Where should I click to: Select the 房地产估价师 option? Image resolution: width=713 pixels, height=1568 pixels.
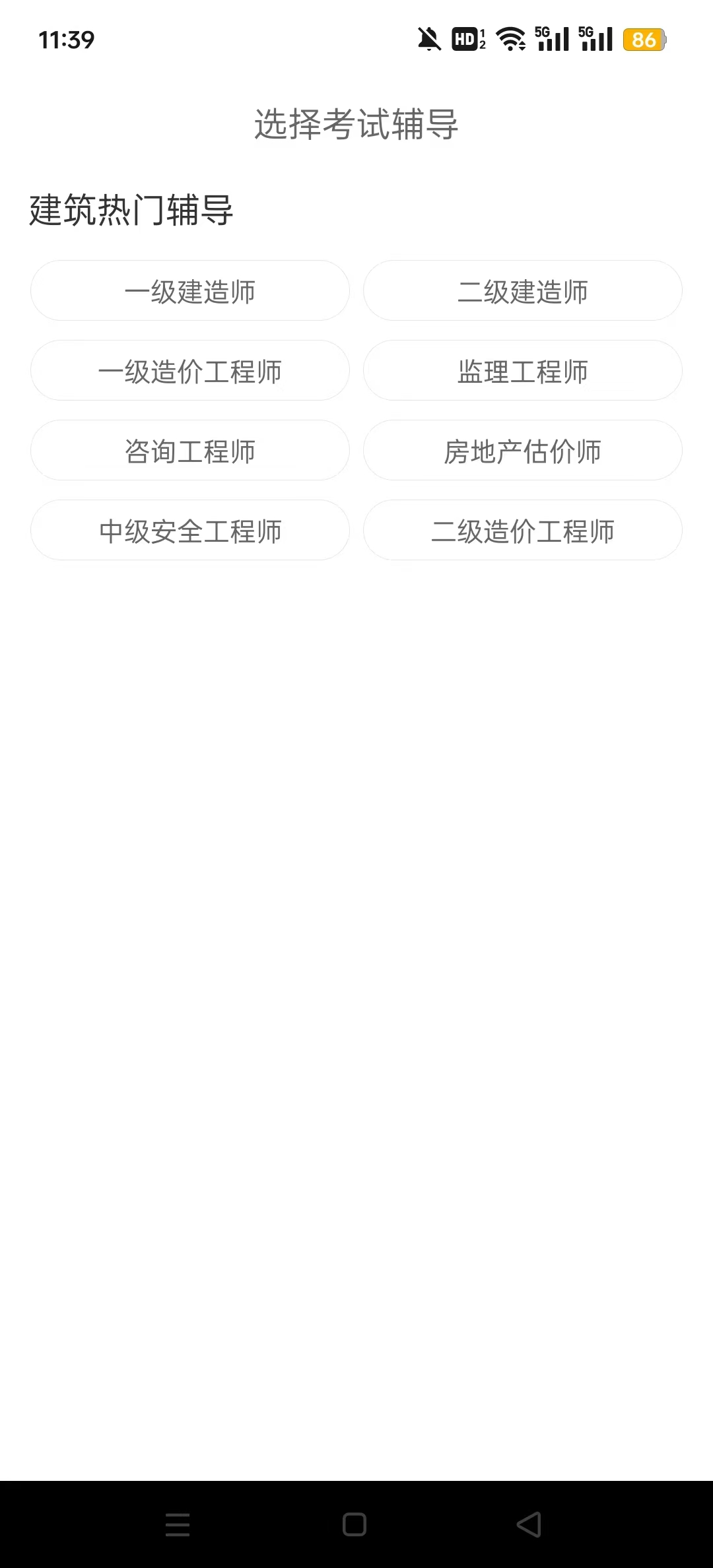click(x=522, y=451)
